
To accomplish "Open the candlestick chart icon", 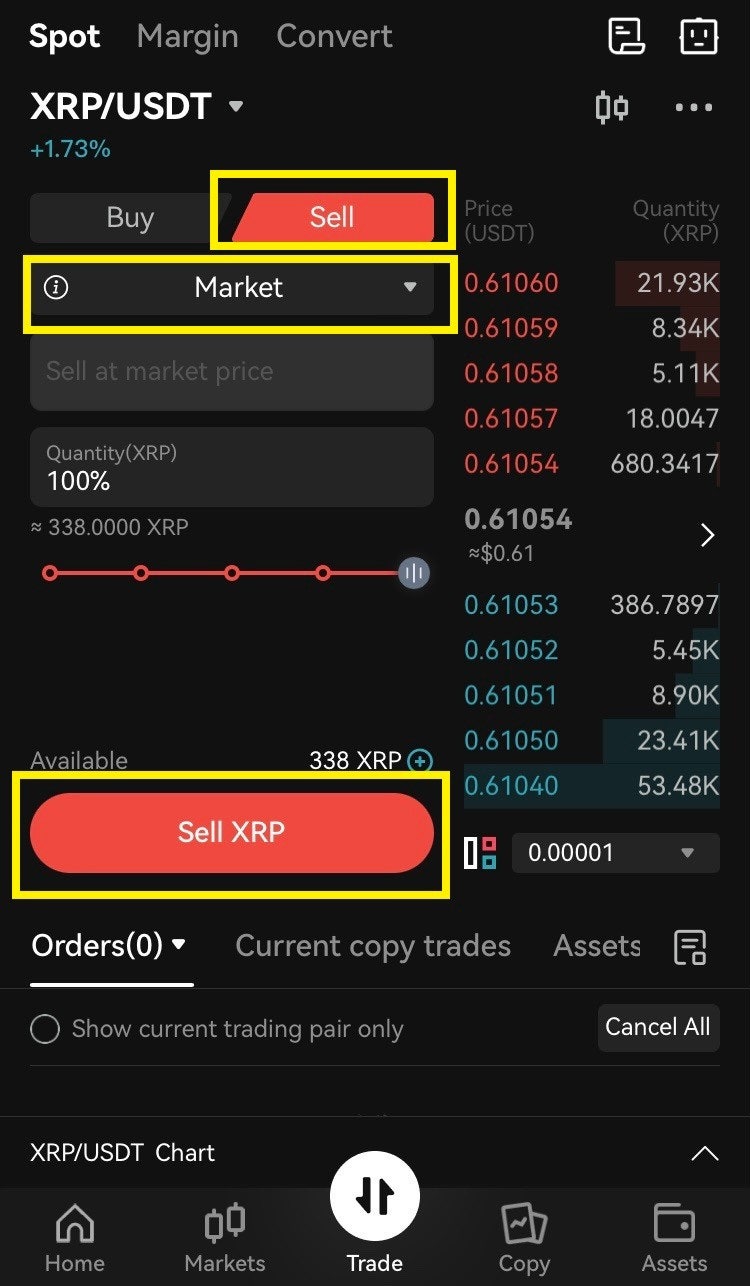I will tap(611, 107).
